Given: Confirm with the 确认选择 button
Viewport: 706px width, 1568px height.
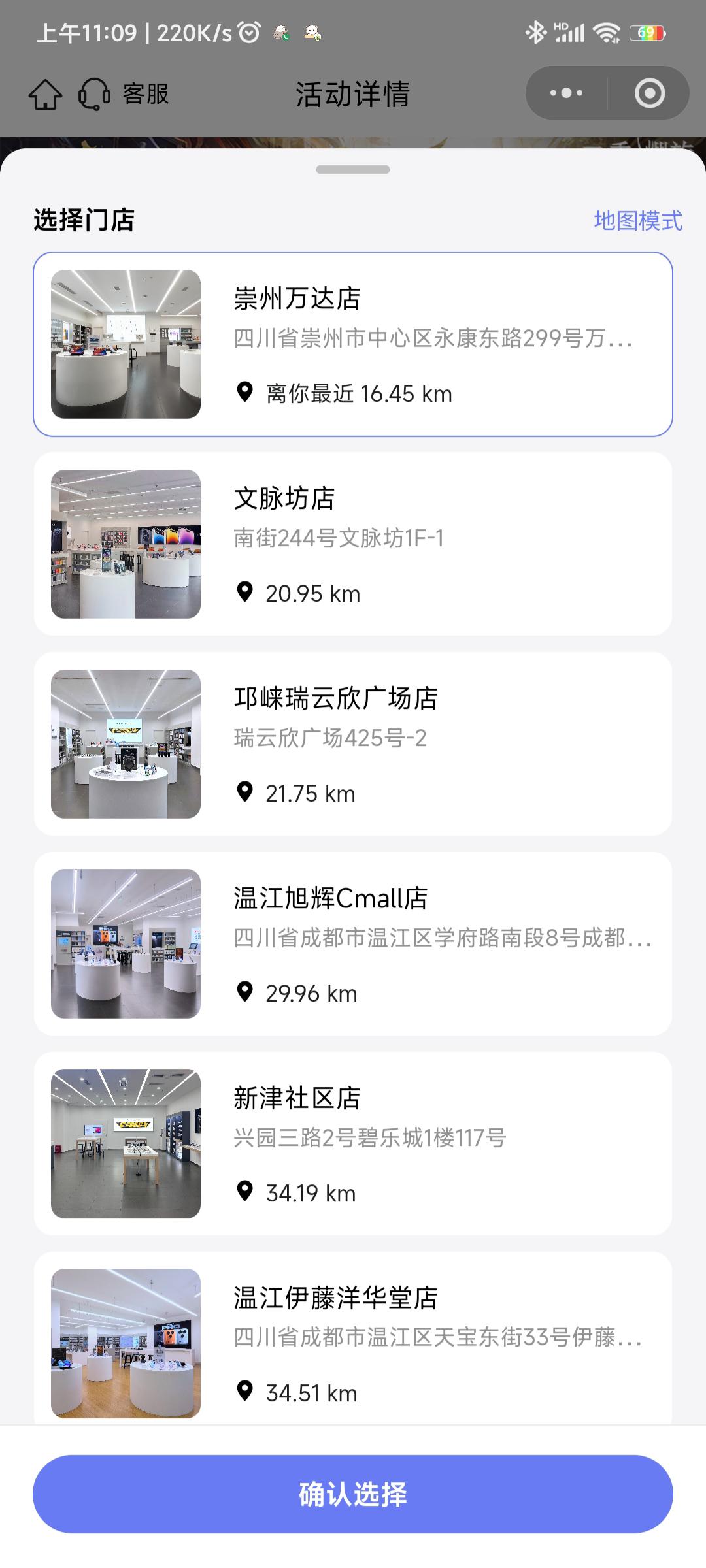Looking at the screenshot, I should click(x=353, y=1494).
